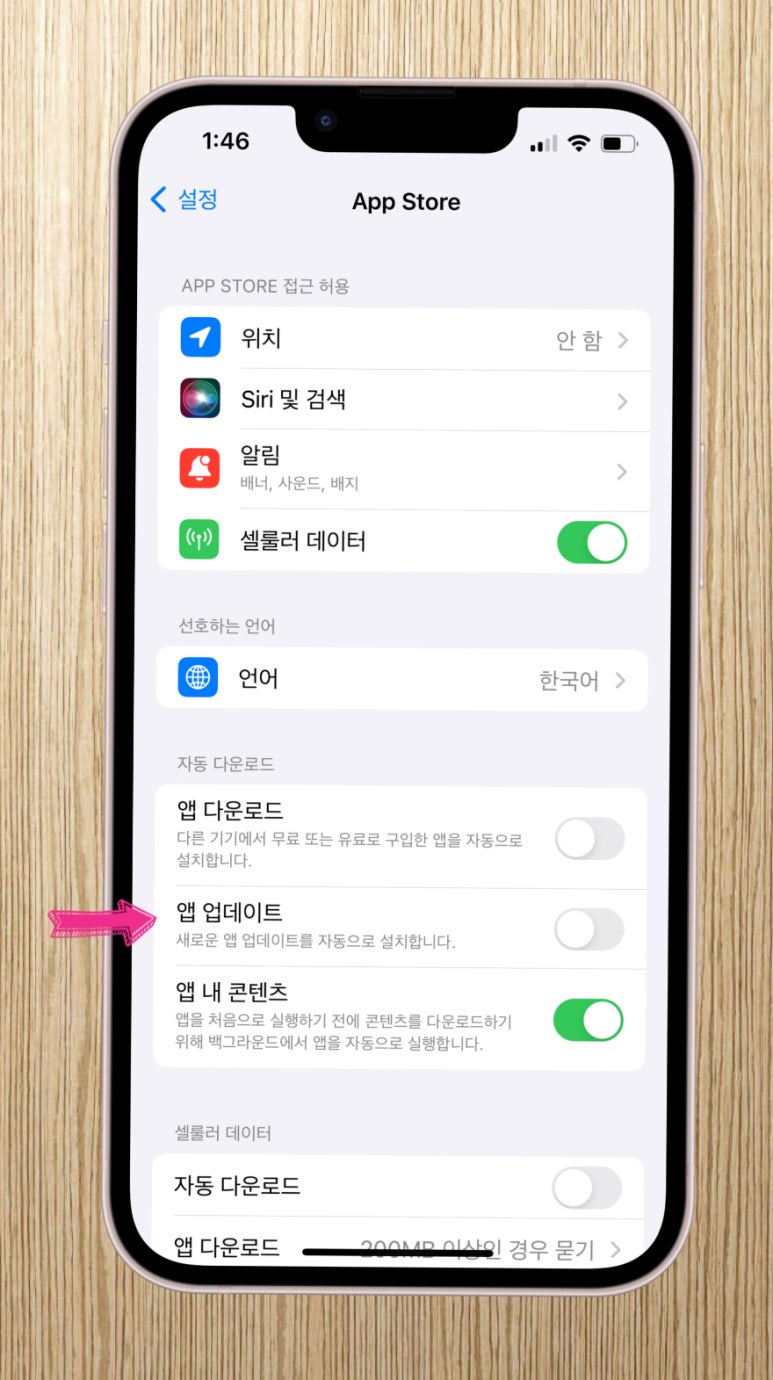773x1380 pixels.
Task: Turn on cellular 자동 다운로드 switch
Action: pos(587,1188)
